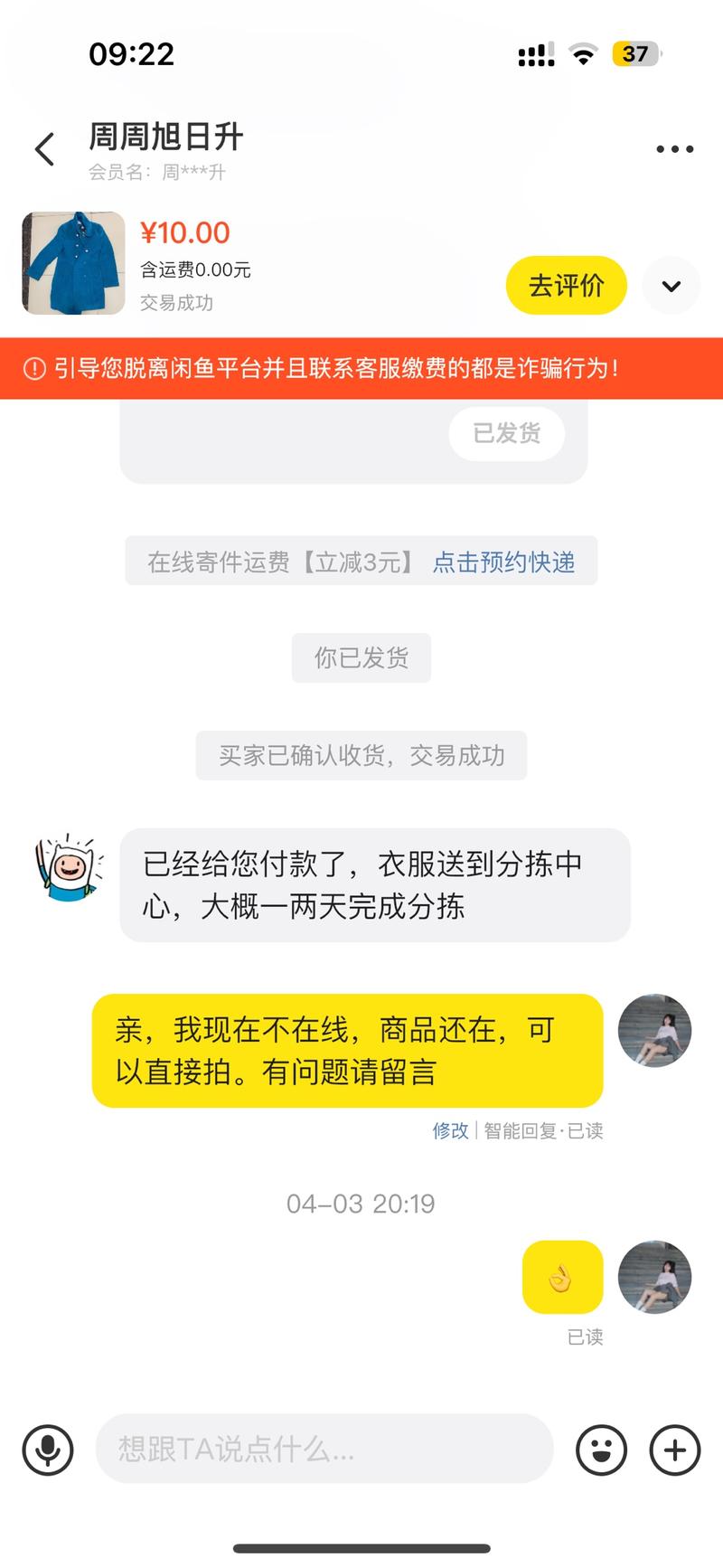The height and width of the screenshot is (1568, 723).
Task: Open 点击预约快递 to schedule courier pickup
Action: point(506,562)
